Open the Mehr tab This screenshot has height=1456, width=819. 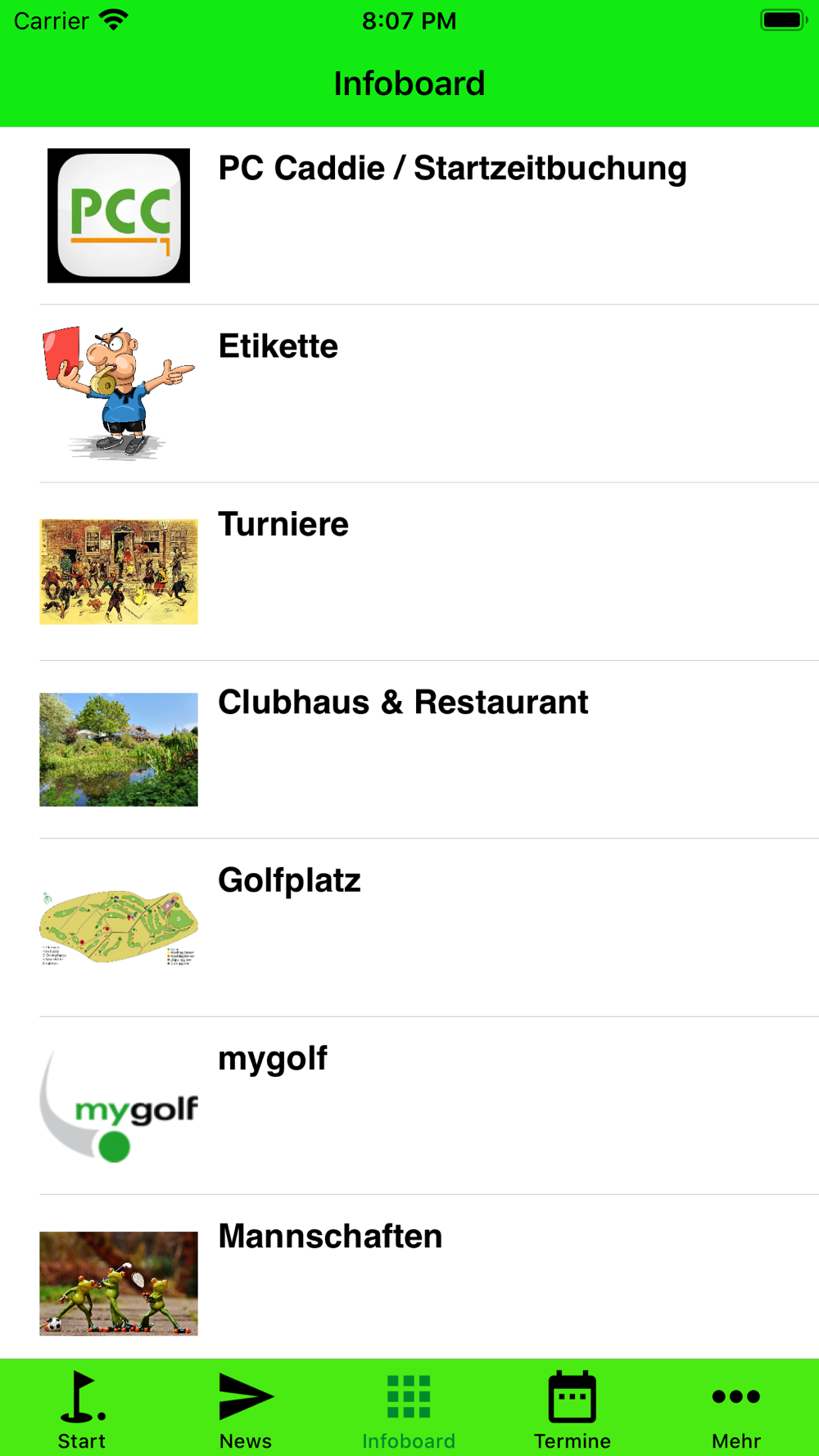[x=736, y=1409]
